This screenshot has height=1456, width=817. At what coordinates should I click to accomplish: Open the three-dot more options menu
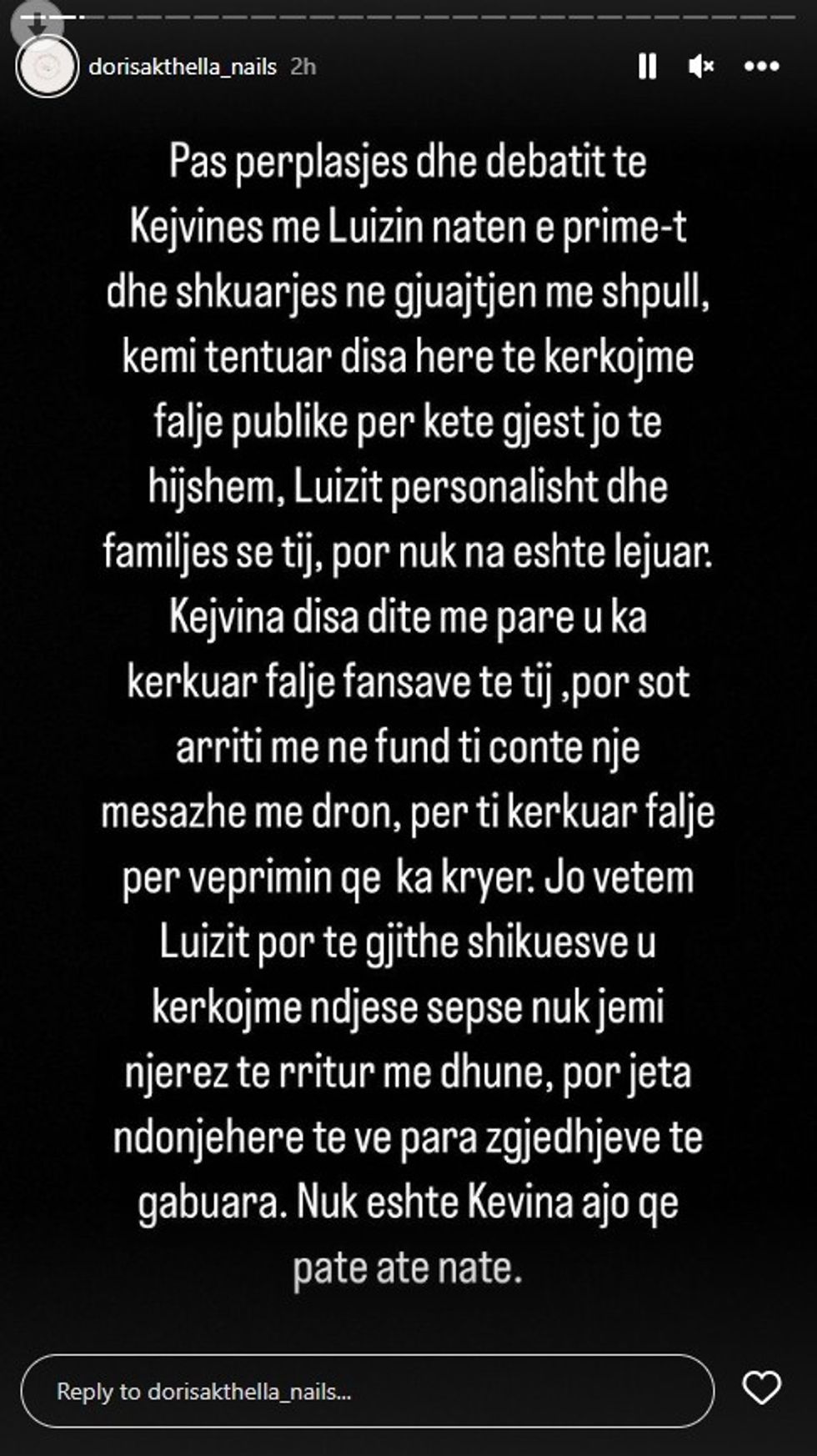pyautogui.click(x=761, y=67)
